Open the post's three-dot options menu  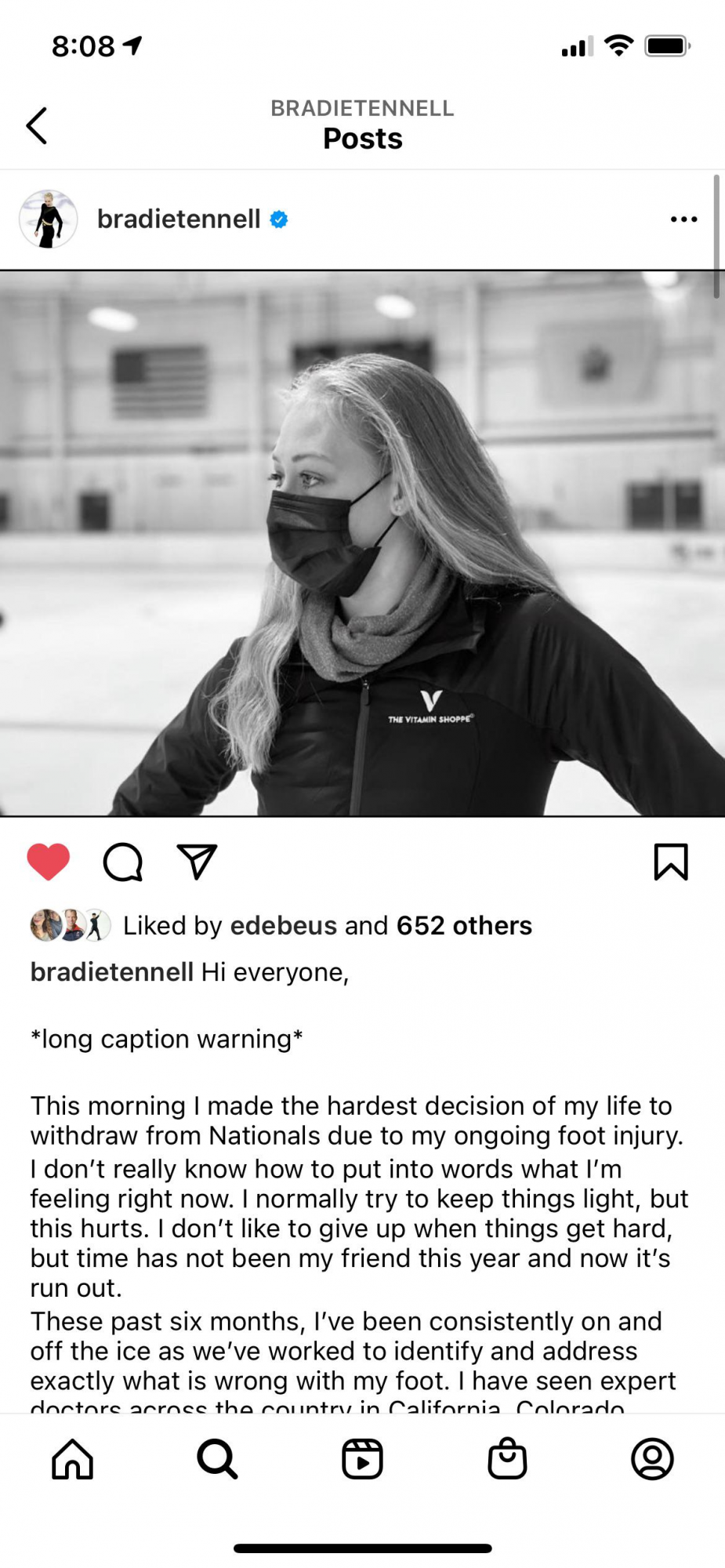(x=683, y=220)
